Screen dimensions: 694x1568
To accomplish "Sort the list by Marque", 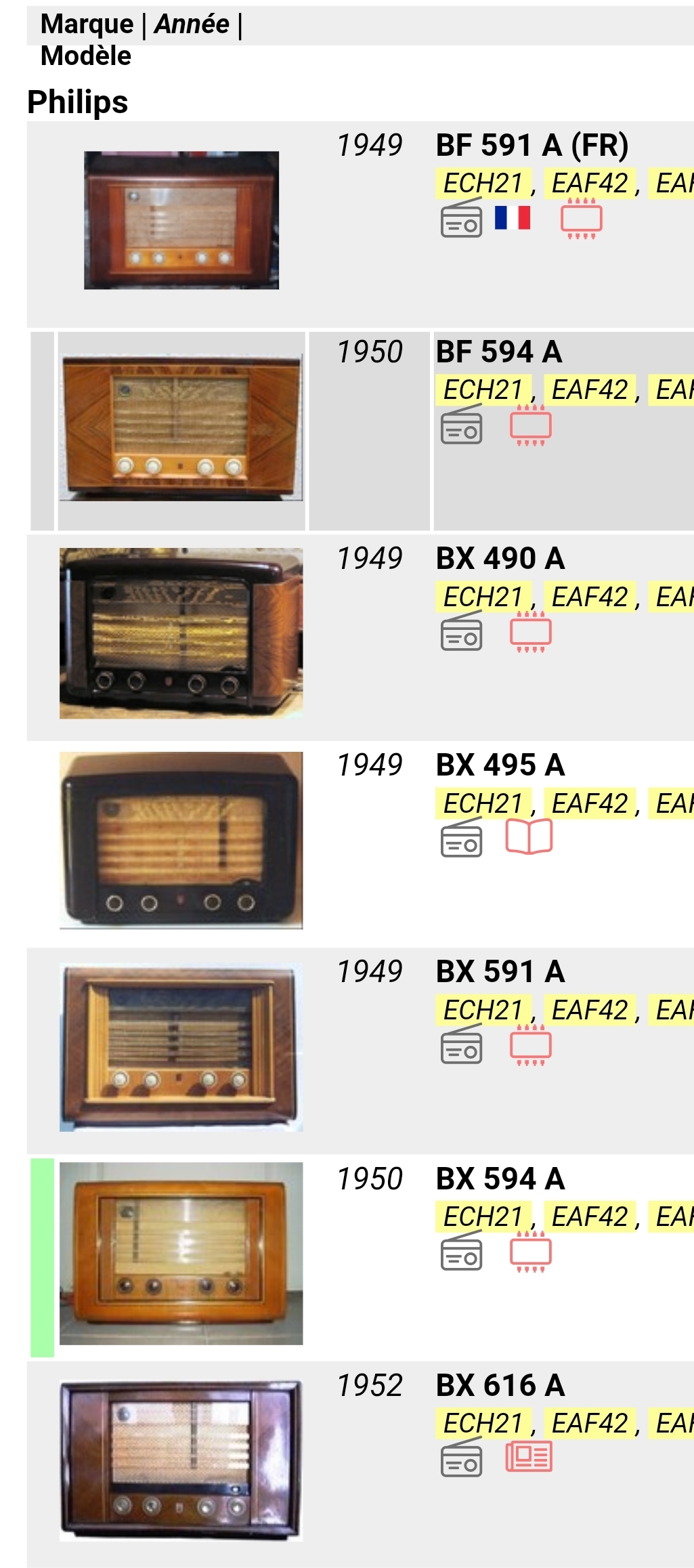I will (x=87, y=24).
